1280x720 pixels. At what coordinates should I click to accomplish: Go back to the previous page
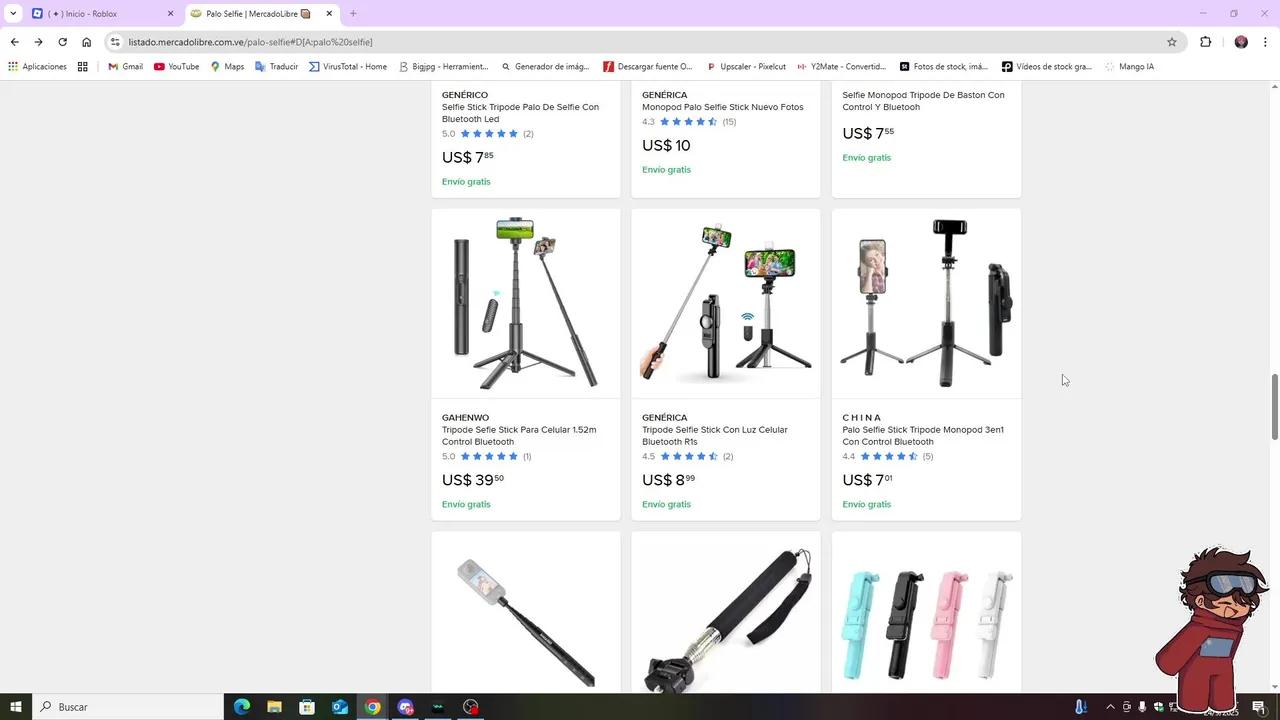(14, 42)
